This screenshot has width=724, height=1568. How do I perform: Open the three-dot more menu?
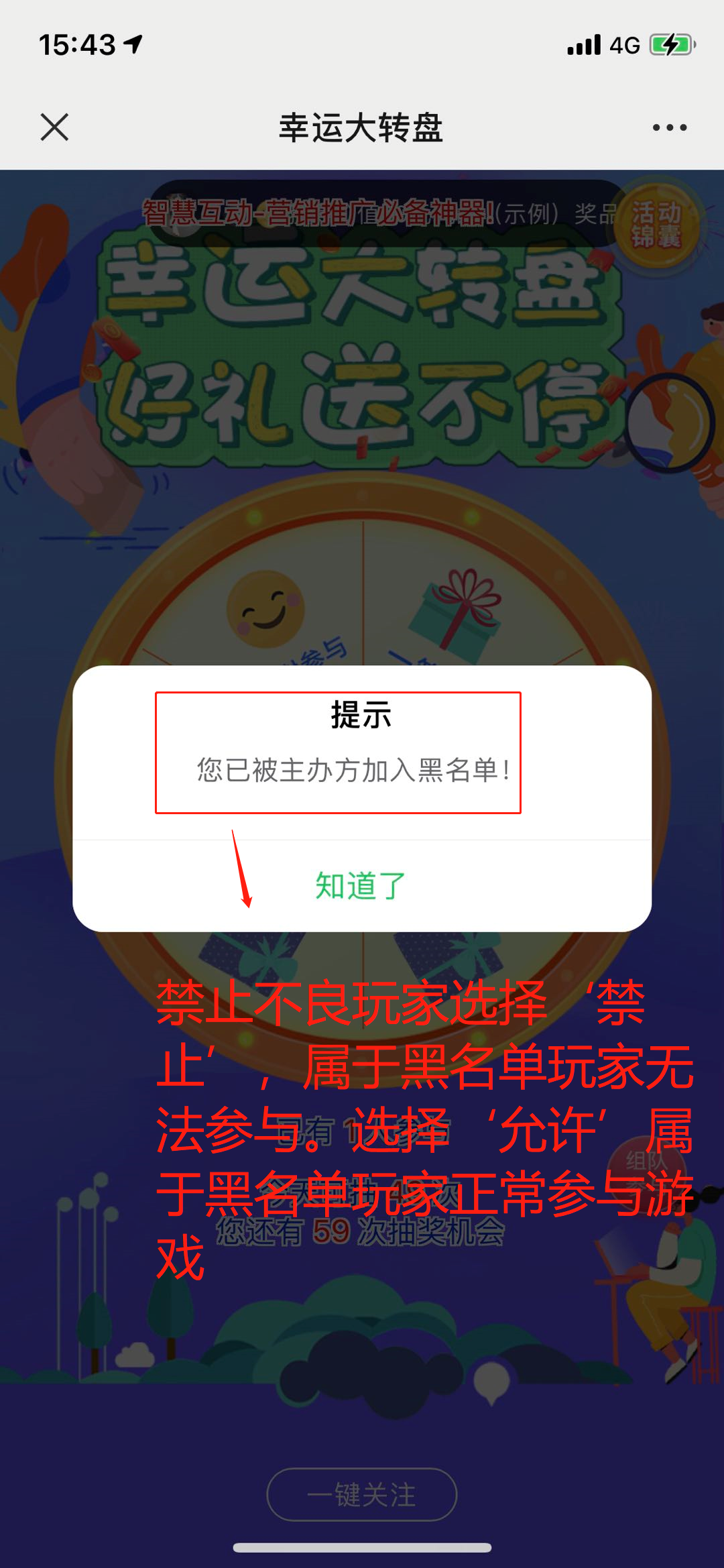pyautogui.click(x=669, y=127)
